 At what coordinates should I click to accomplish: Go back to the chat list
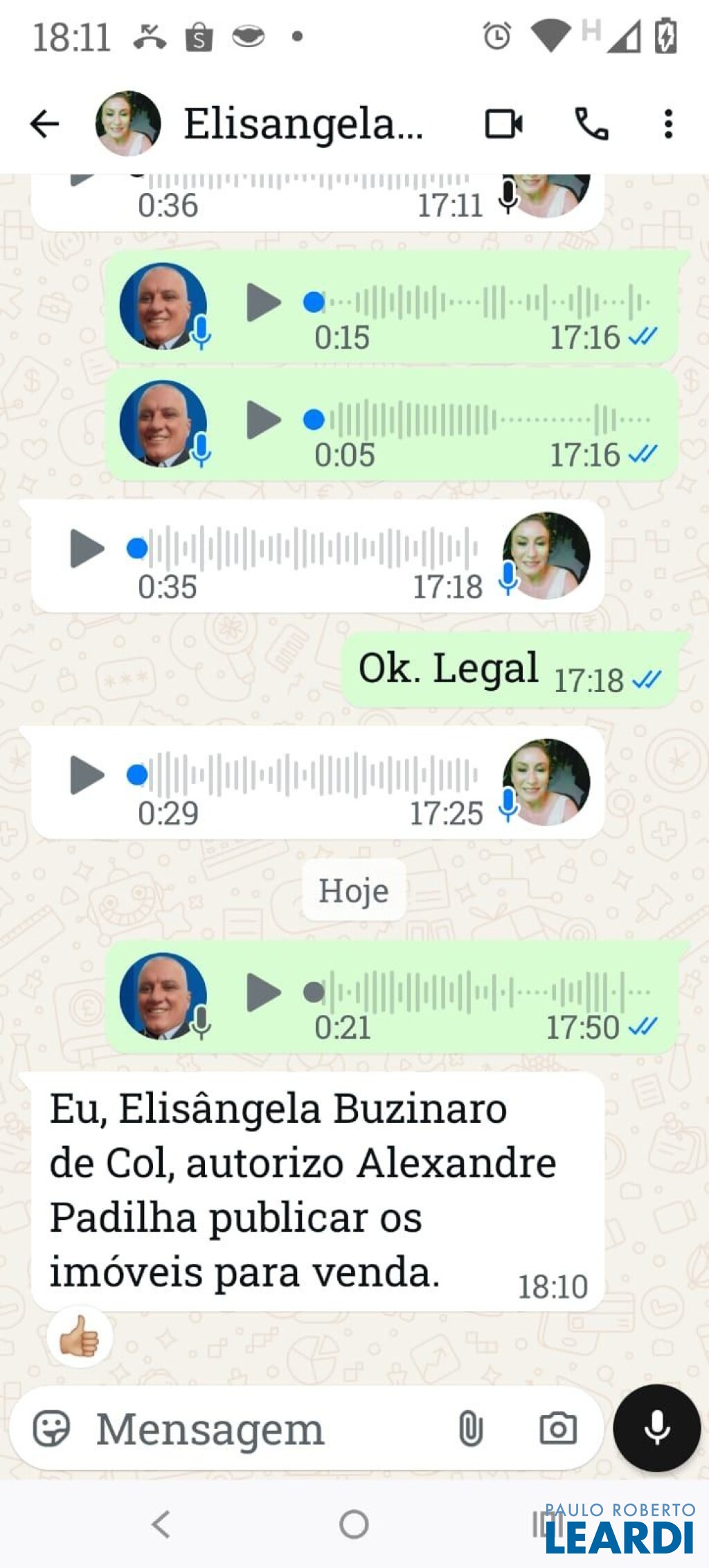pos(44,125)
